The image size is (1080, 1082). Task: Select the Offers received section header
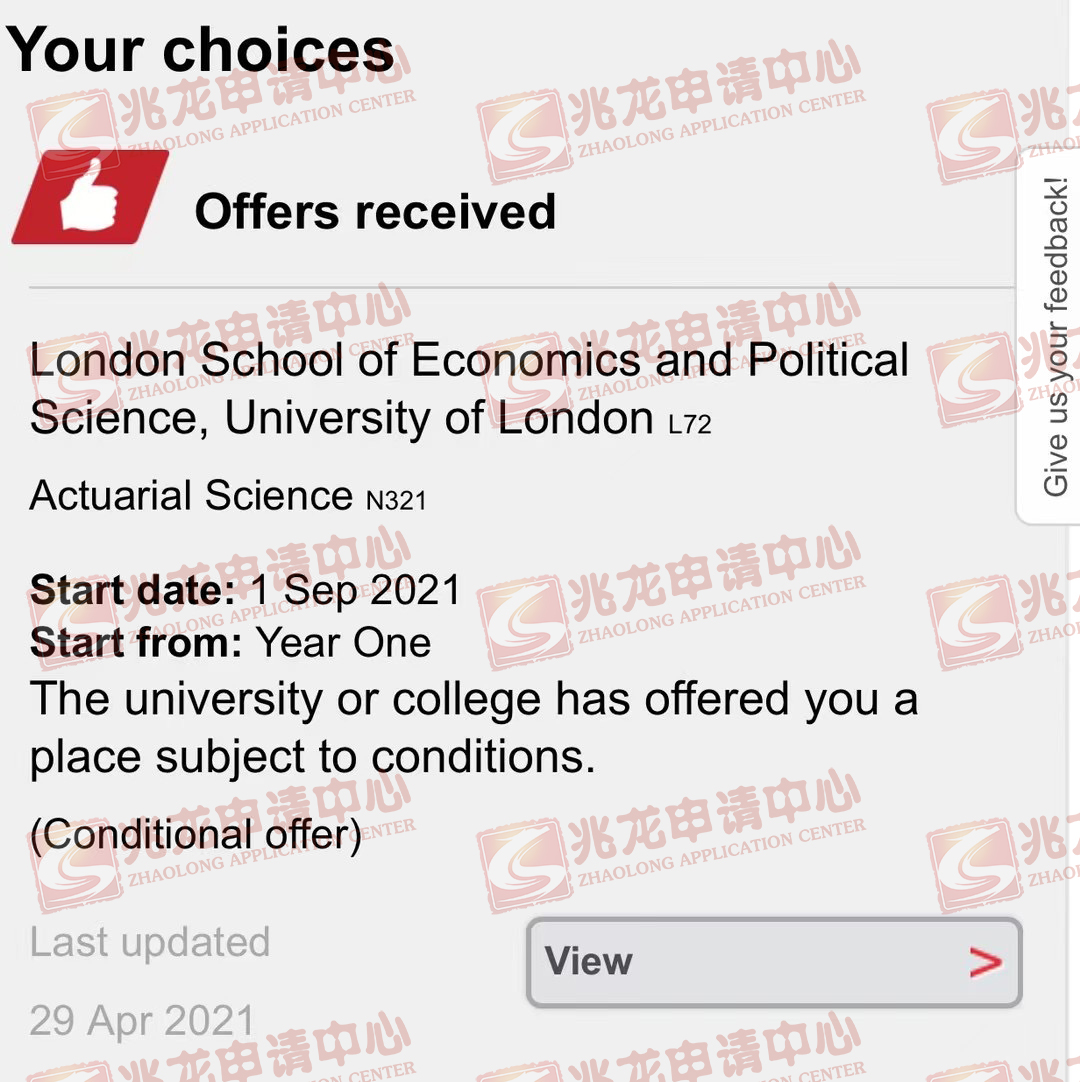coord(375,211)
